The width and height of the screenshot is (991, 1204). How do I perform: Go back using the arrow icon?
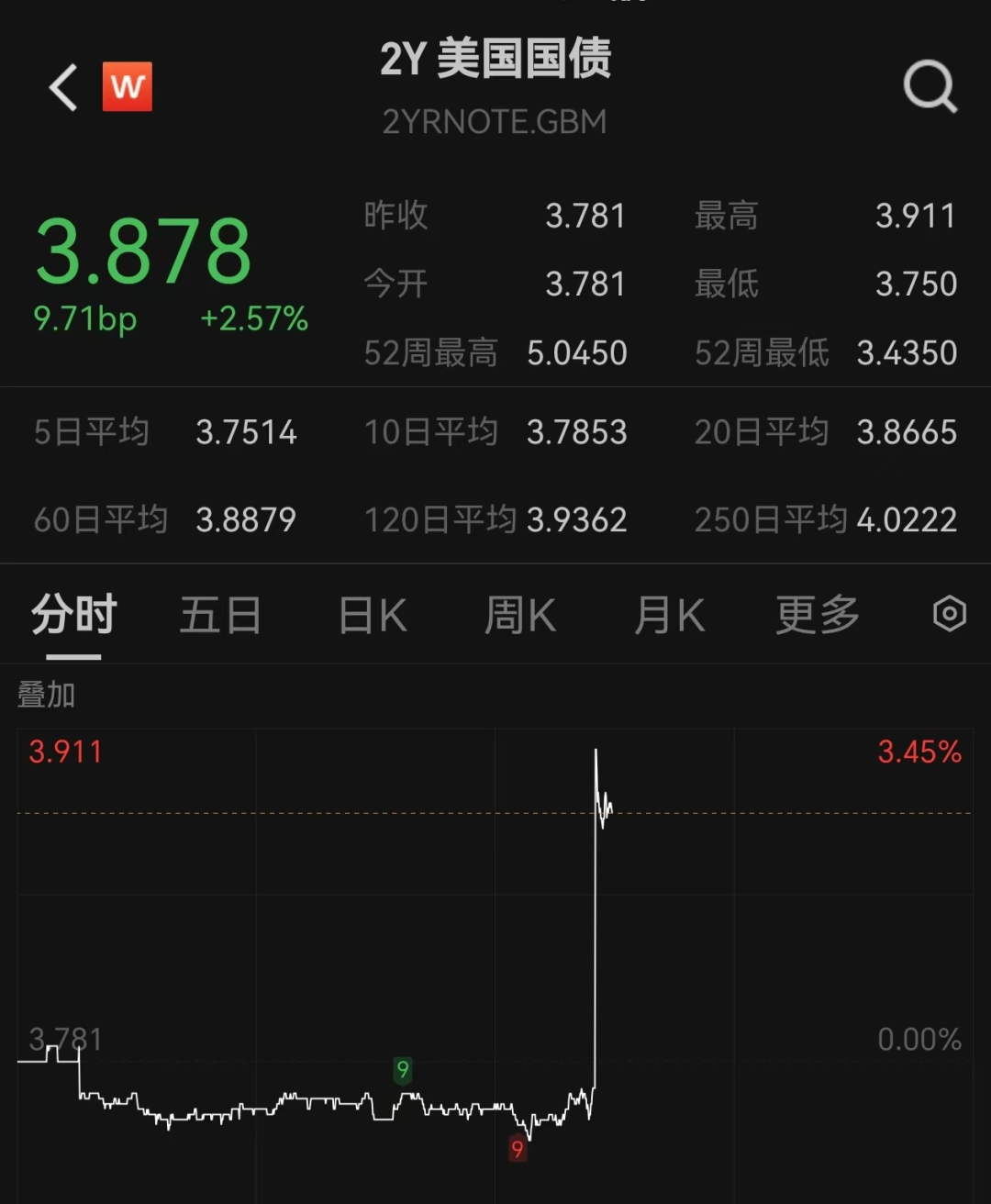(x=63, y=88)
